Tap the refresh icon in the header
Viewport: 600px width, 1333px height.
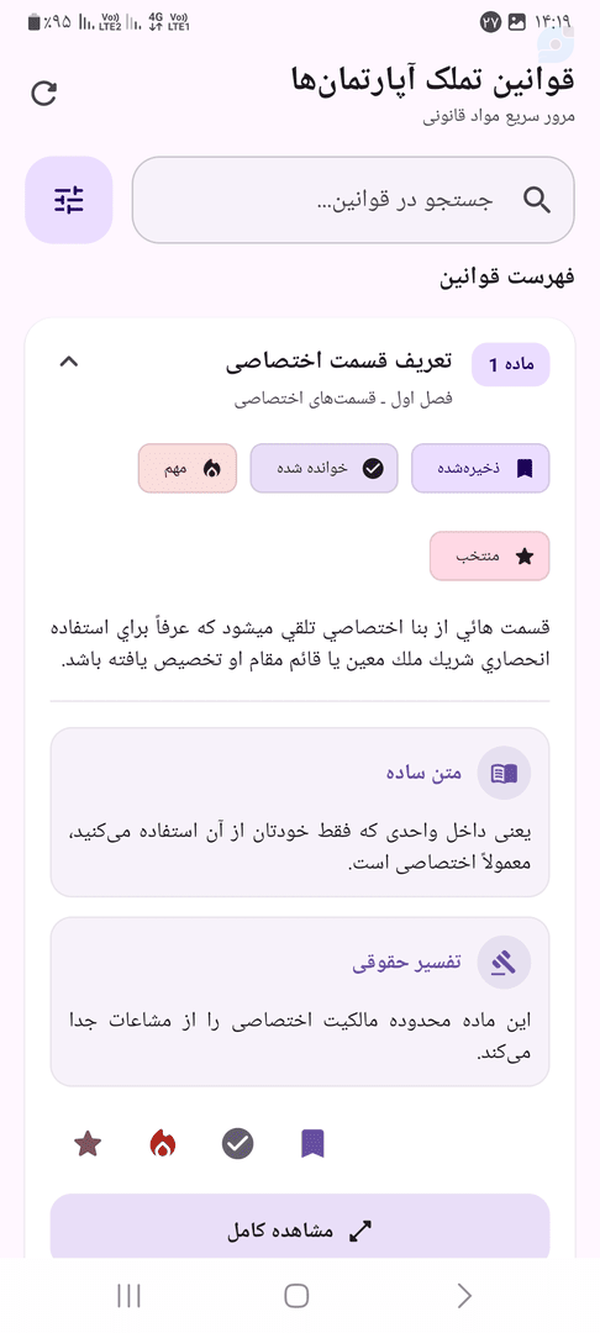coord(44,93)
